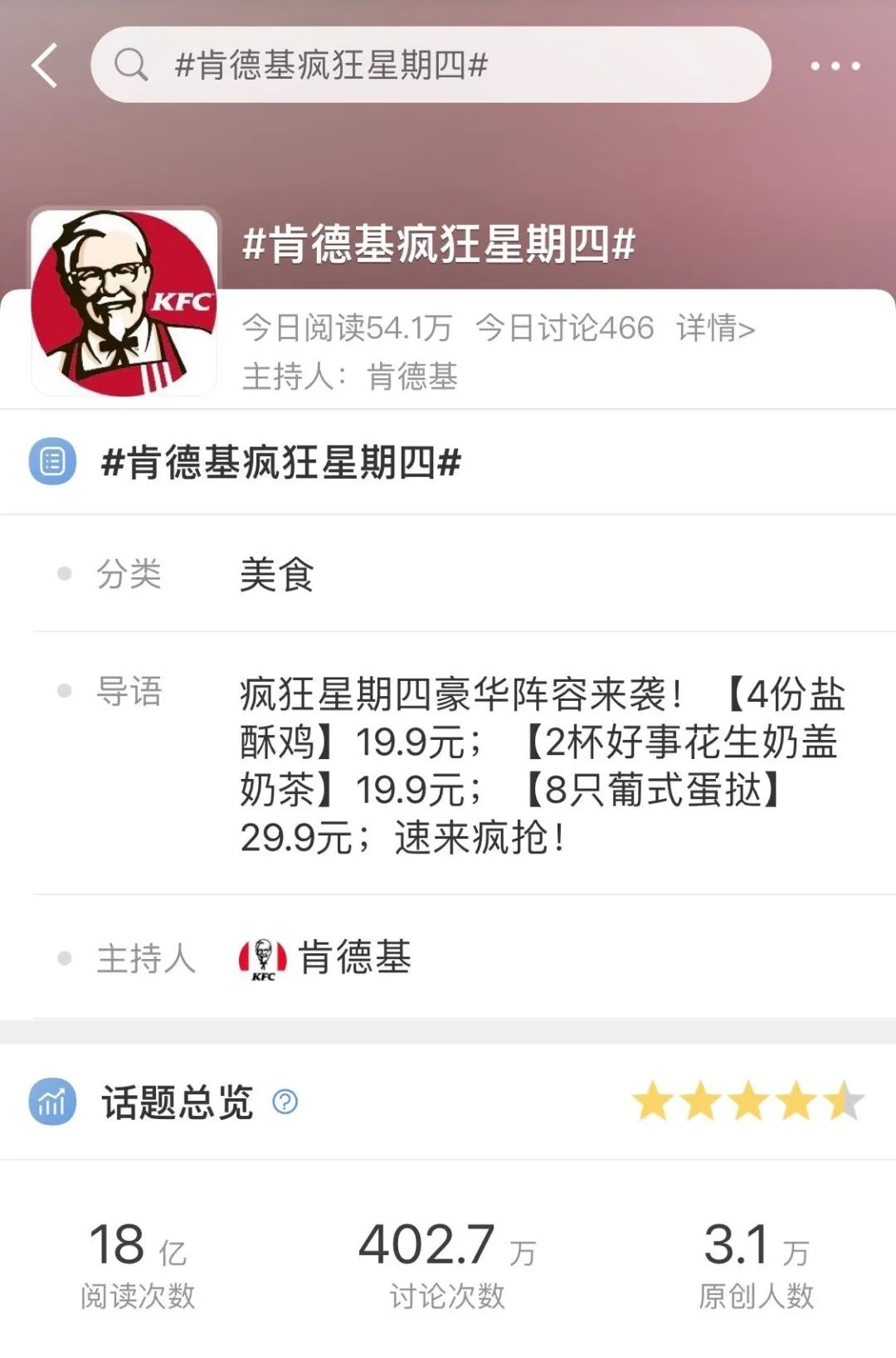
Task: Tap the help icon beside 话题总览
Action: (x=285, y=1102)
